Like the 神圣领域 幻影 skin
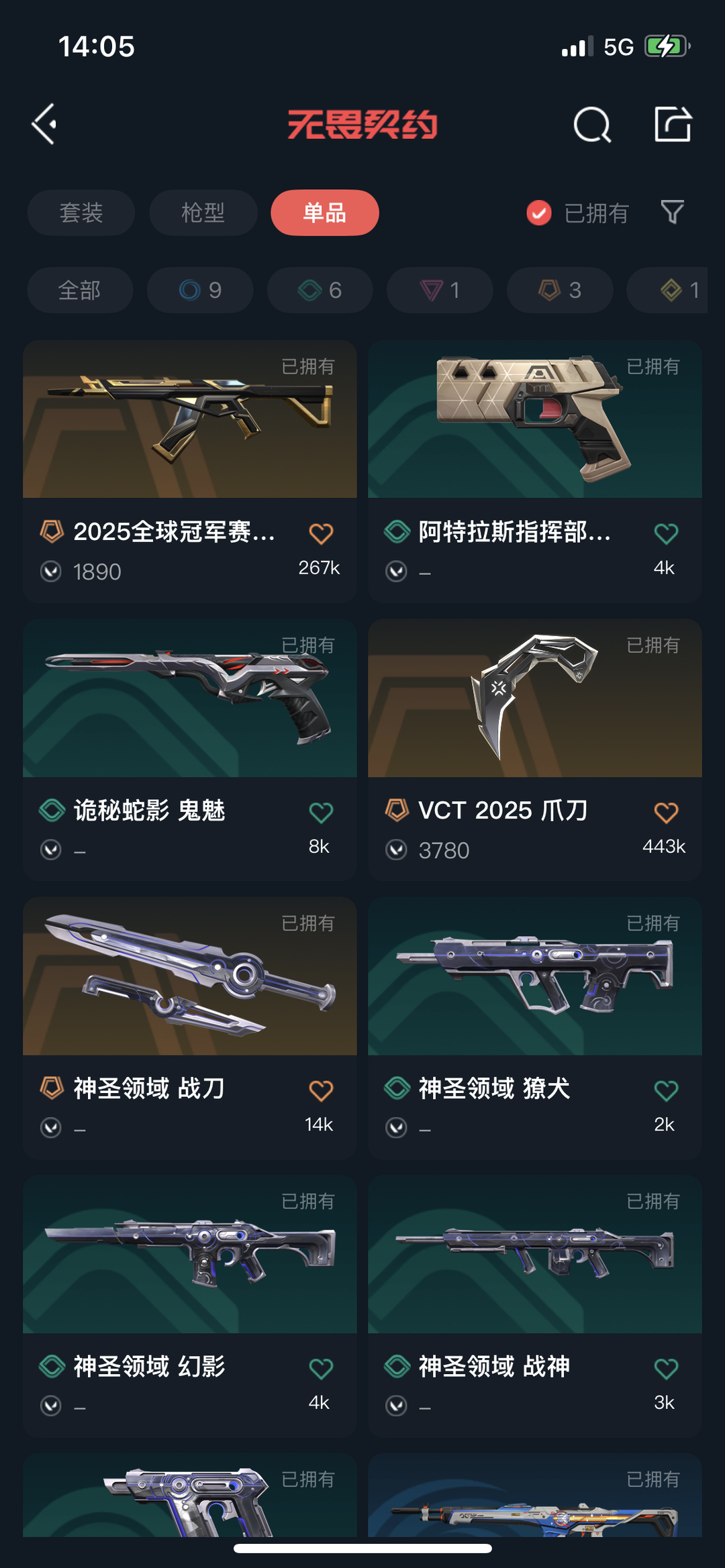 [x=321, y=1368]
